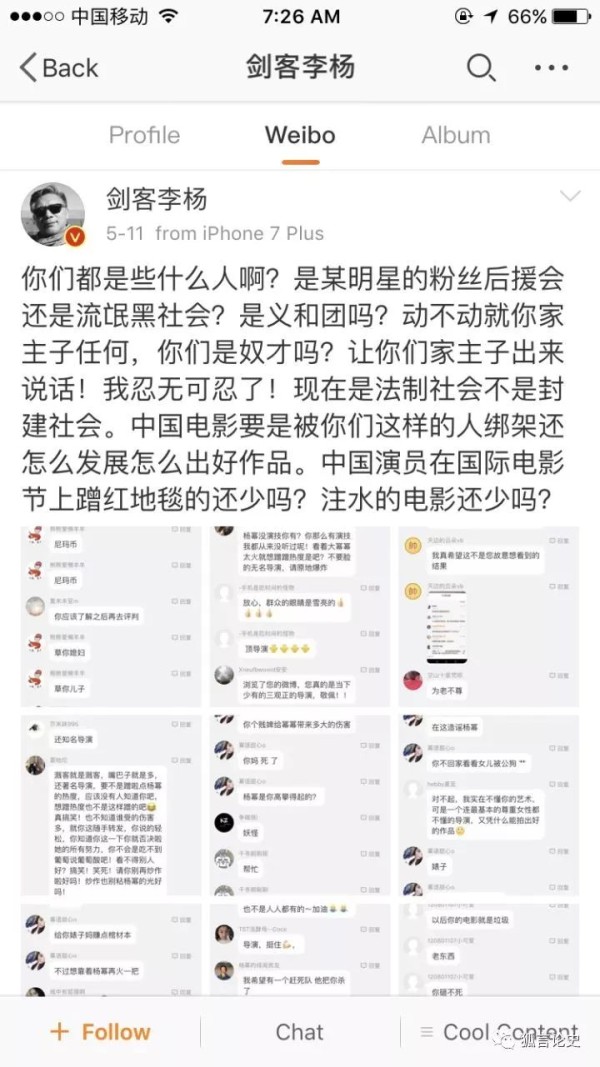Follow 剑客李杨
The image size is (600, 1067).
[100, 1032]
